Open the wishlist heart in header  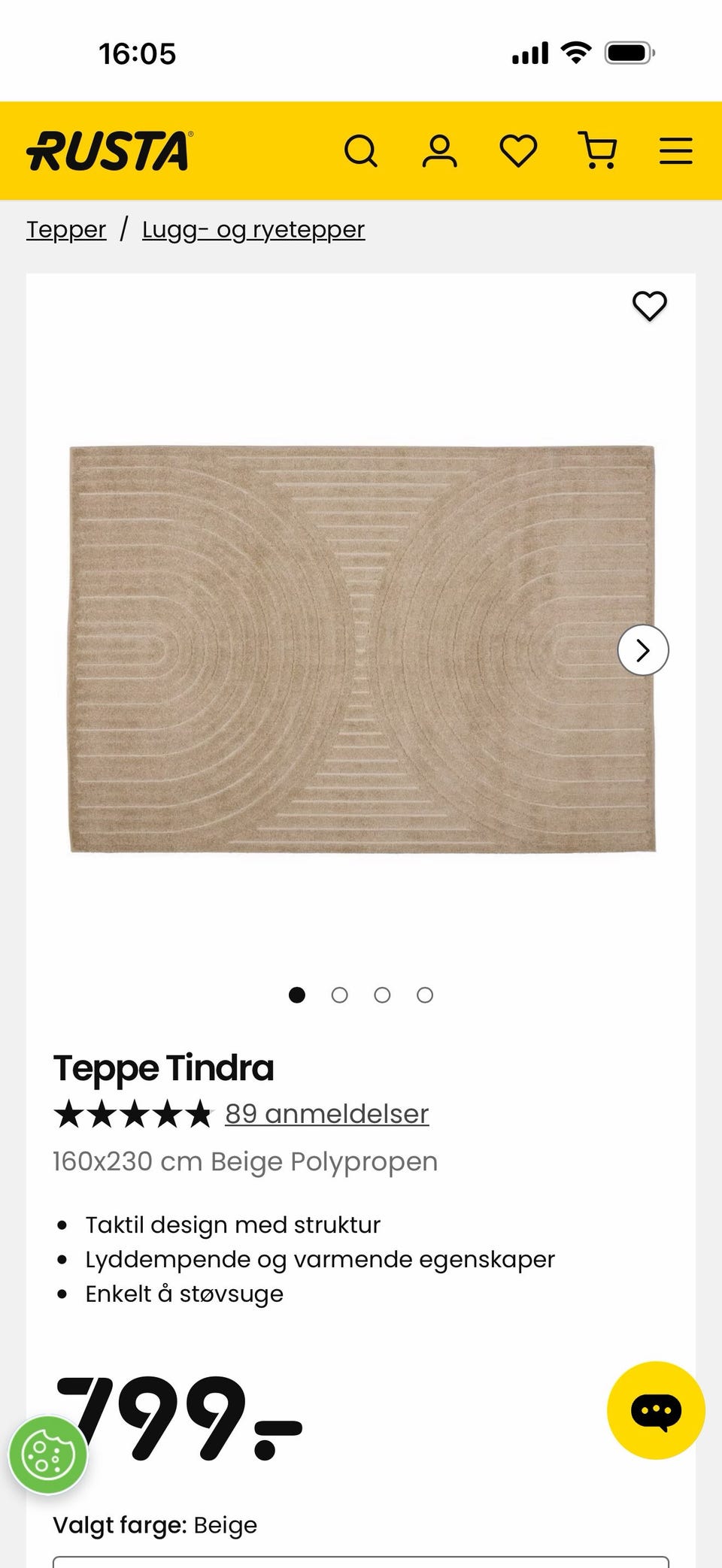[x=519, y=151]
